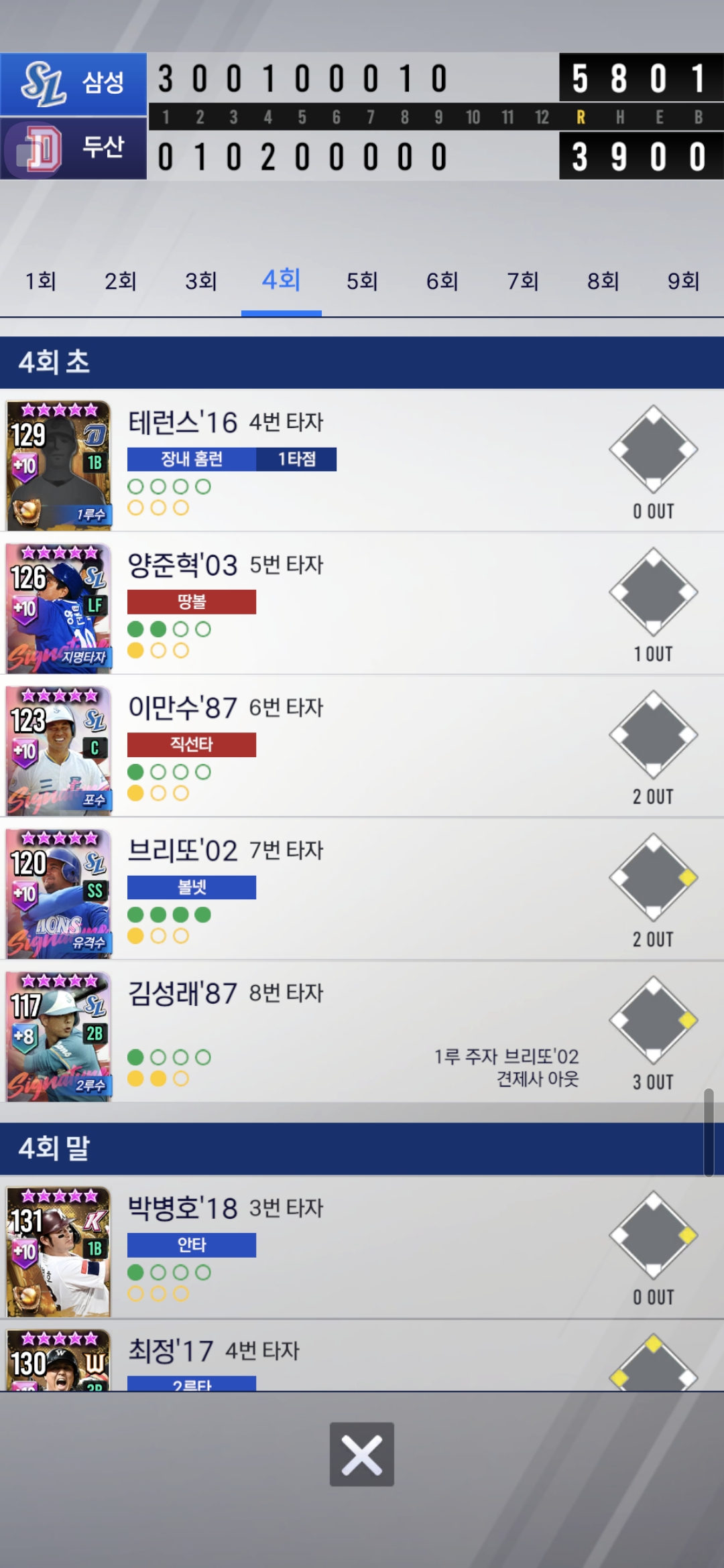This screenshot has height=1568, width=724.
Task: Close the play-by-play screen with X
Action: [362, 1455]
